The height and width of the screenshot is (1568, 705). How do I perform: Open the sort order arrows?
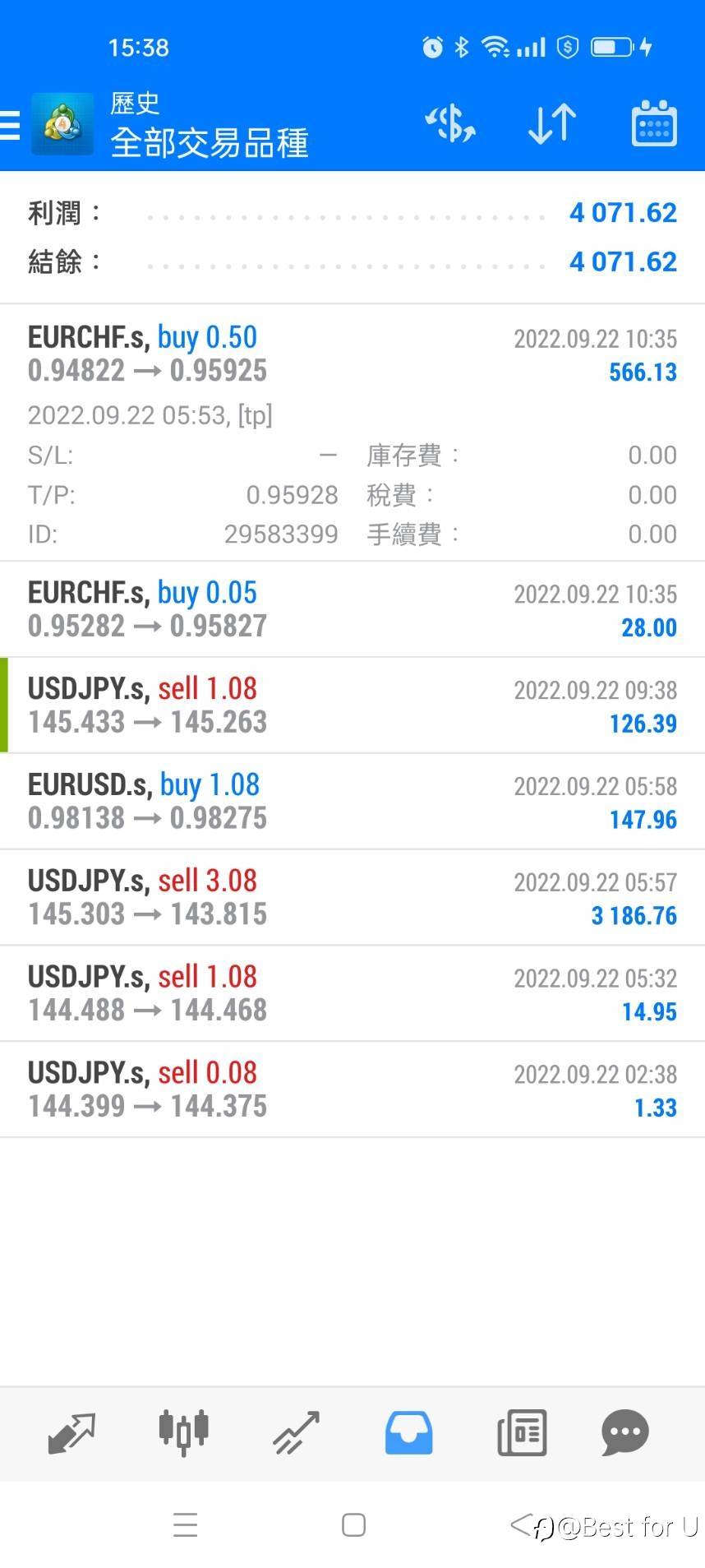point(551,125)
